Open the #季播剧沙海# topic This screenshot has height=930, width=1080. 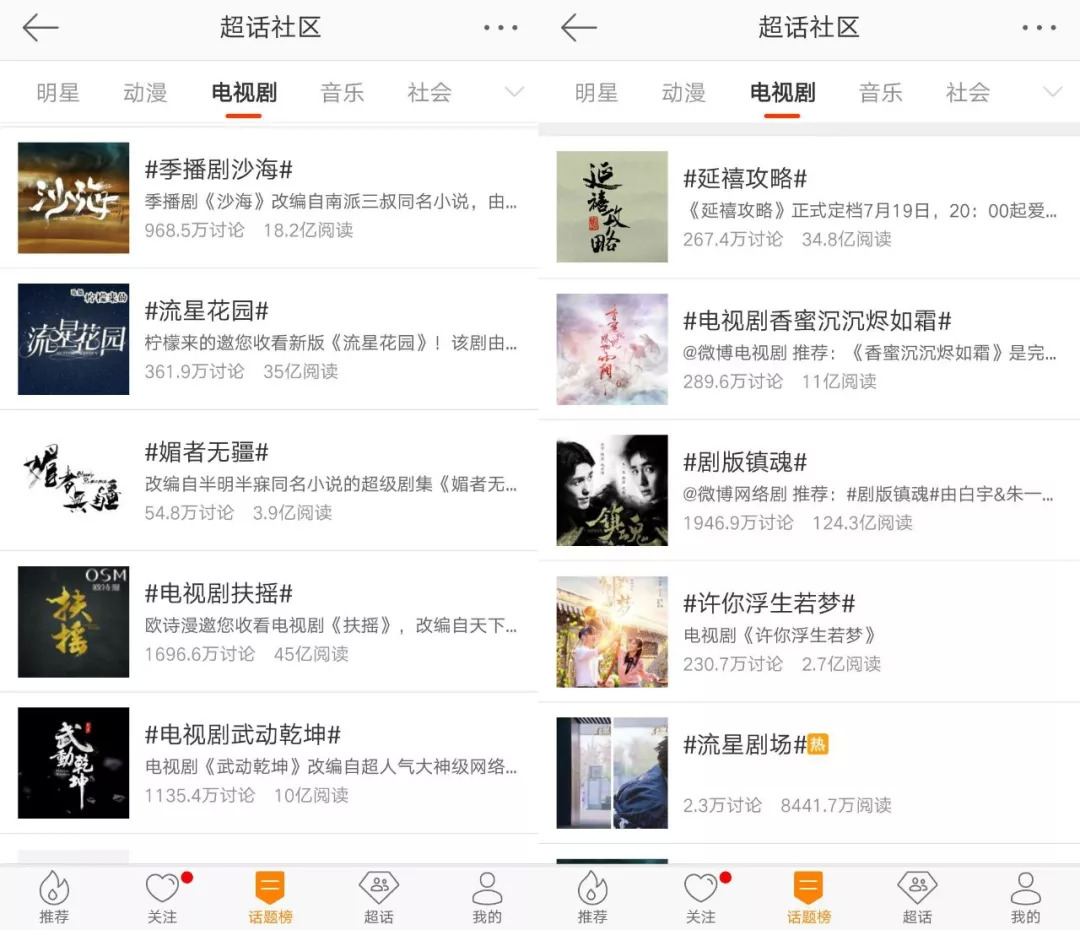click(x=219, y=170)
